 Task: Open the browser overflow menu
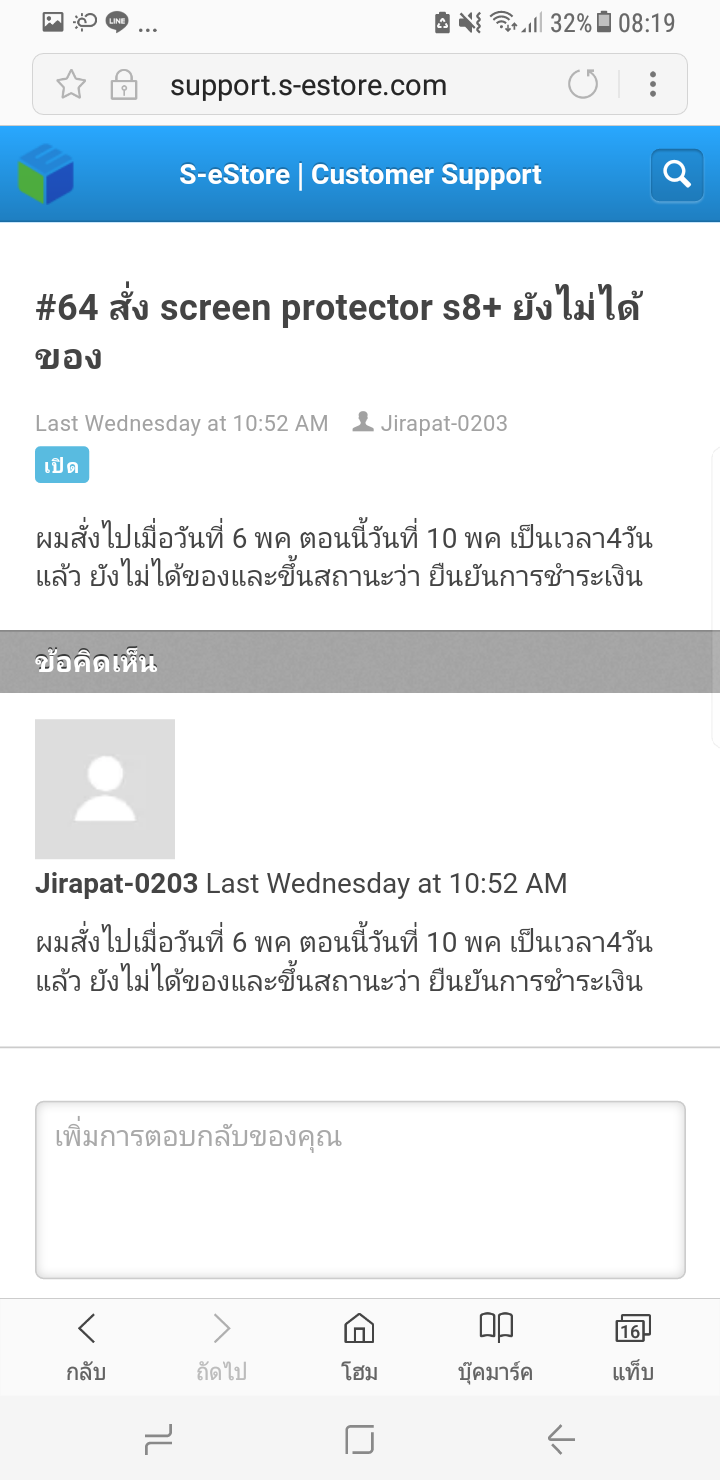point(653,84)
